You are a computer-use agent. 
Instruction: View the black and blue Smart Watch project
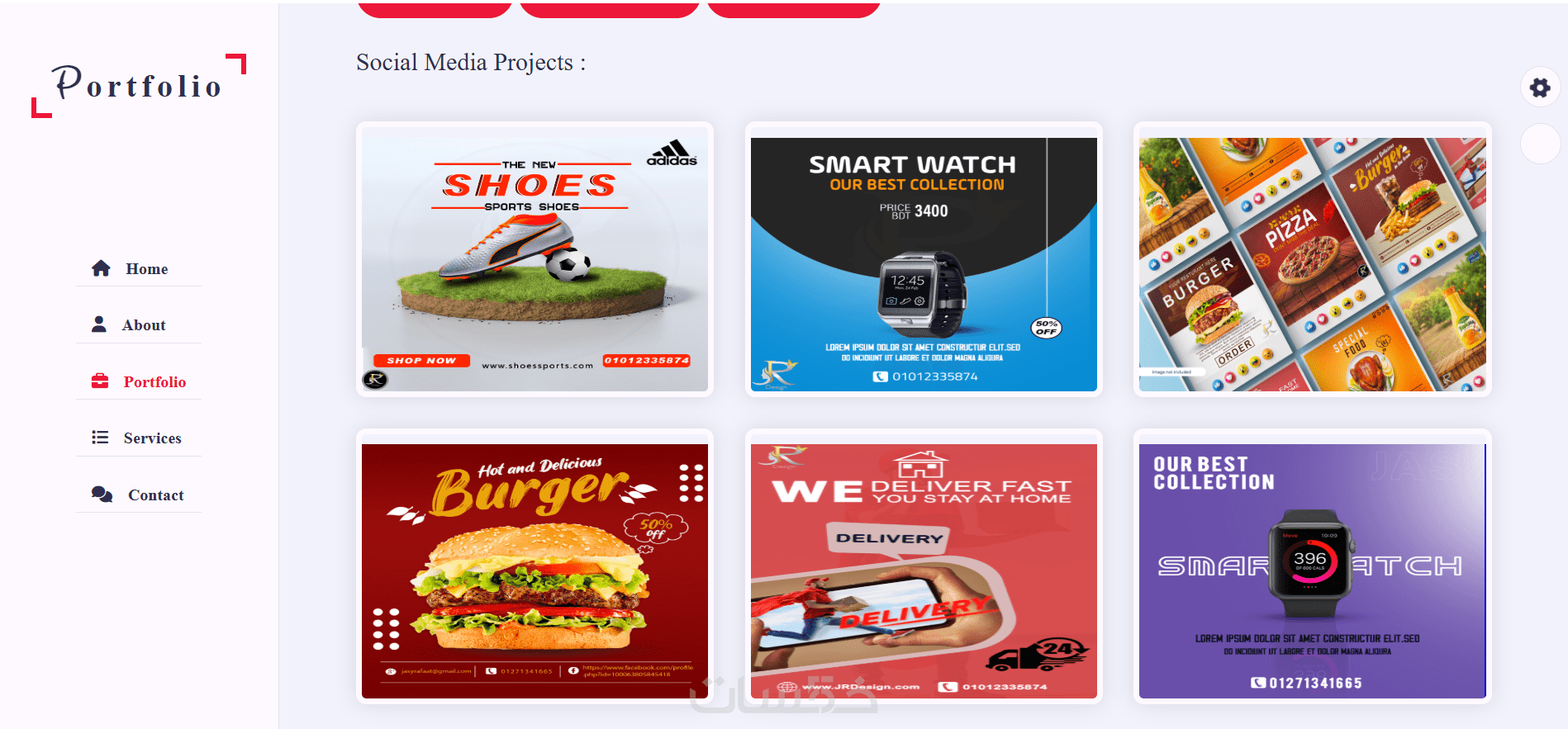pos(924,264)
